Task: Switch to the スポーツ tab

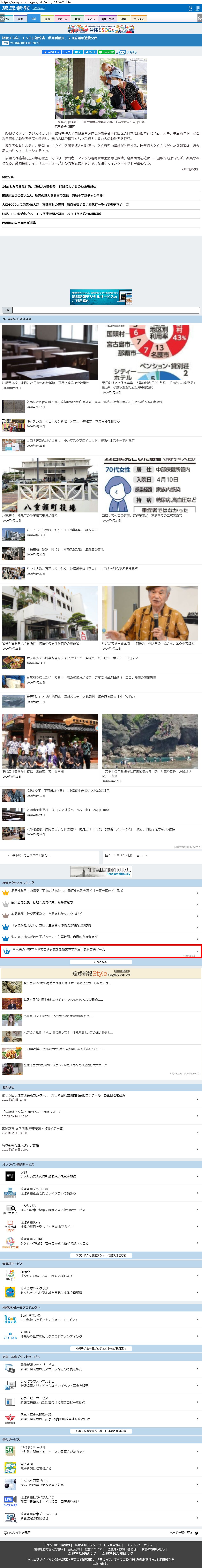Action: tap(62, 19)
